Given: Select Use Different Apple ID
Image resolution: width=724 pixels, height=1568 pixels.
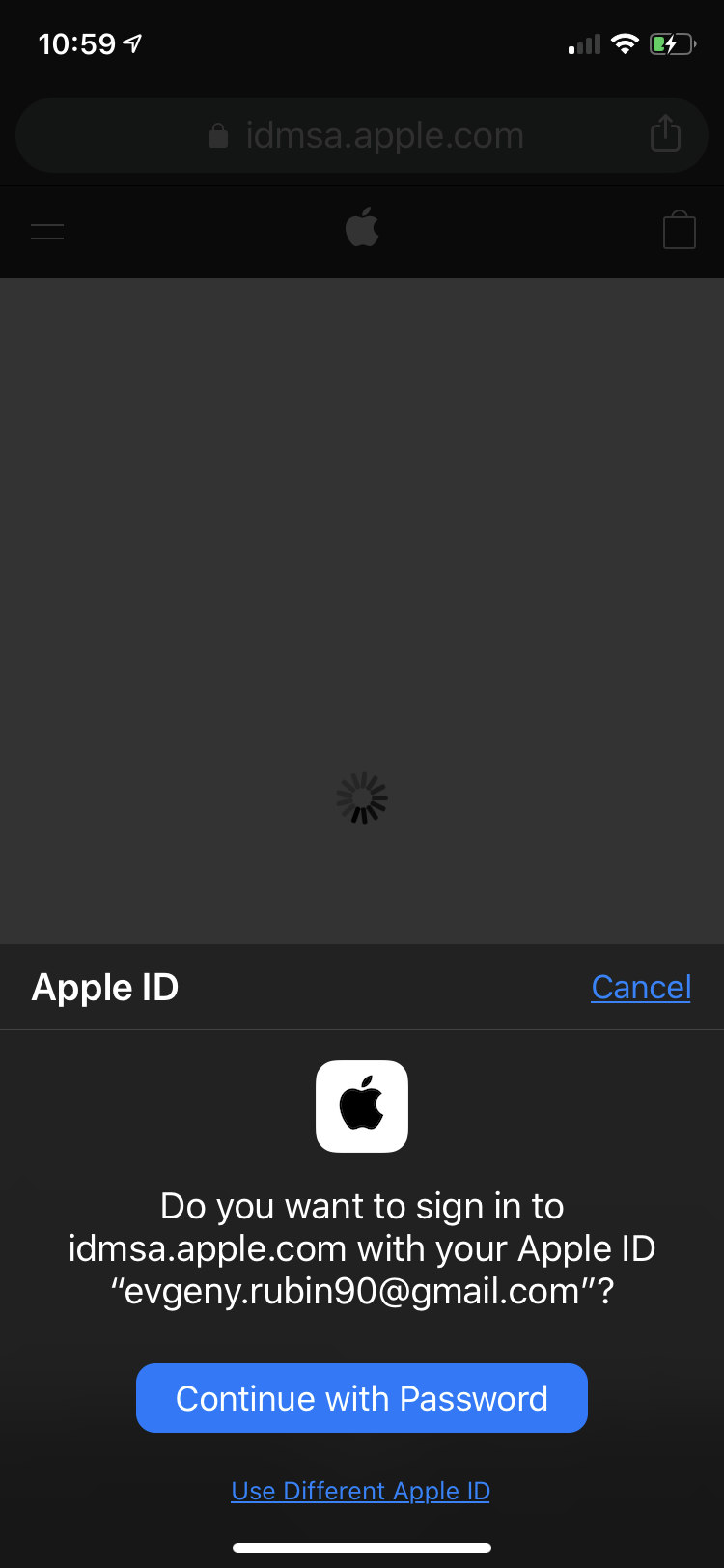Looking at the screenshot, I should click(x=361, y=1491).
